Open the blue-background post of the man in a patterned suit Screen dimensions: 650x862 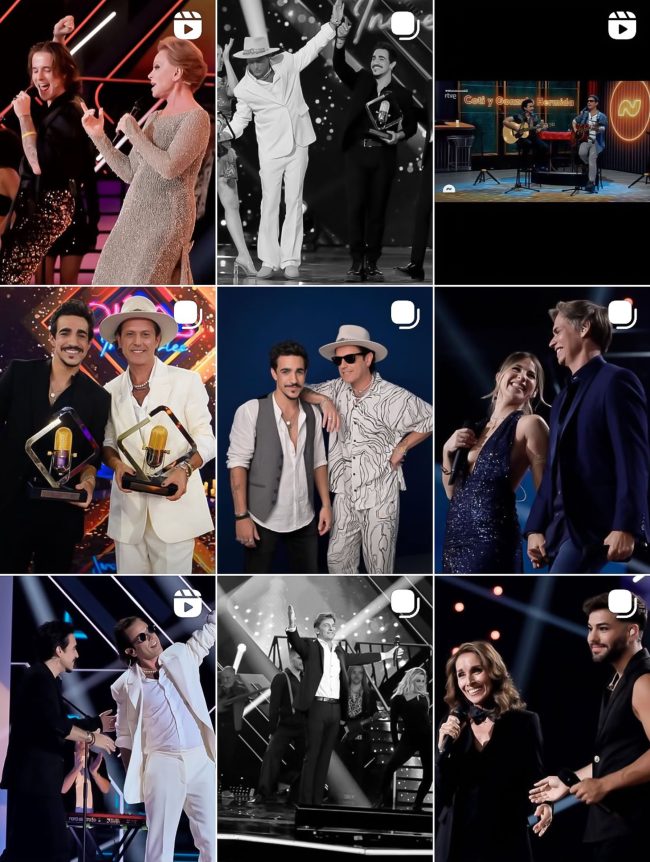pyautogui.click(x=325, y=430)
